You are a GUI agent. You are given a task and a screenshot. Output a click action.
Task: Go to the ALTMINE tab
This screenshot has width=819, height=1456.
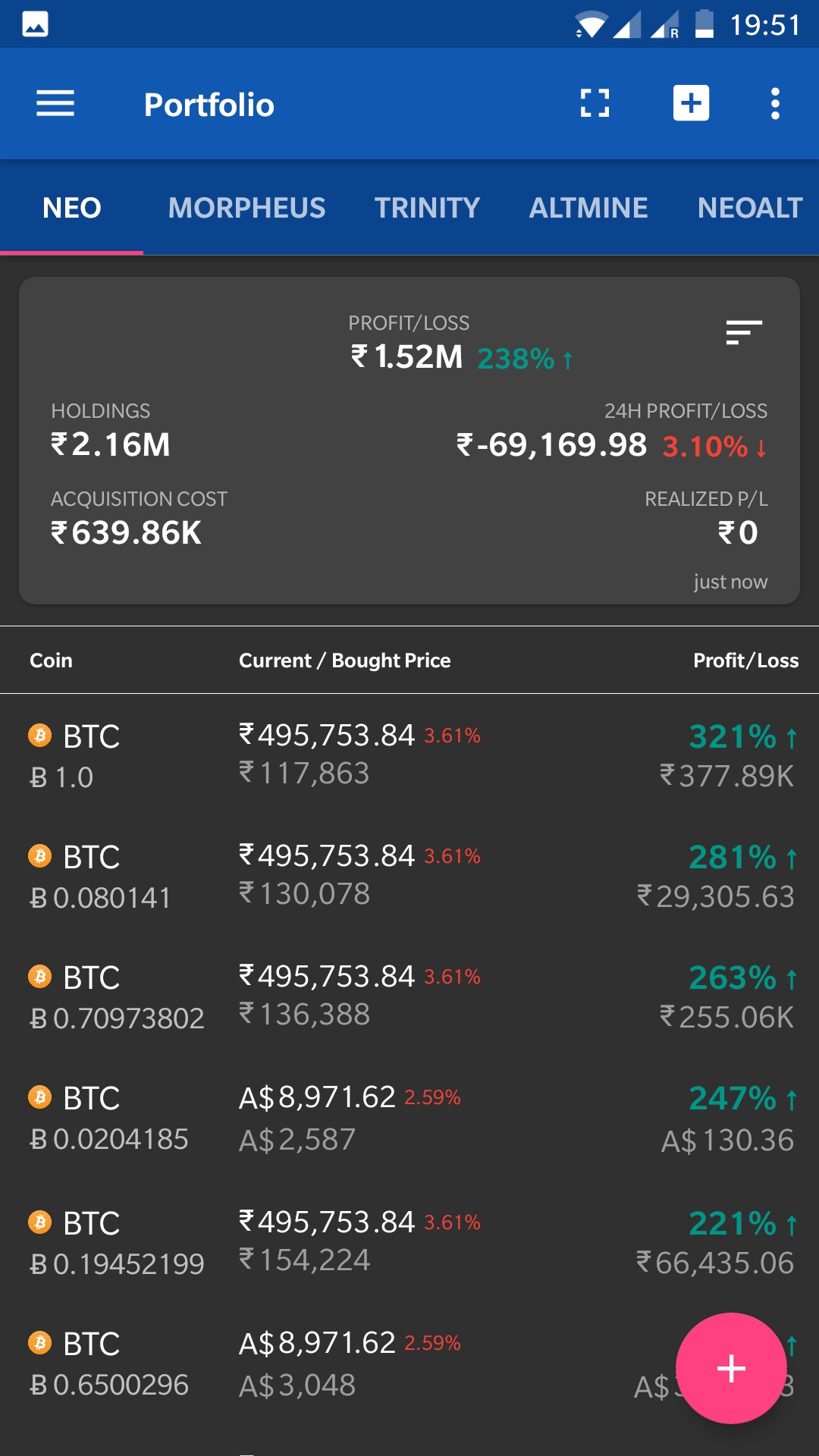[x=588, y=208]
